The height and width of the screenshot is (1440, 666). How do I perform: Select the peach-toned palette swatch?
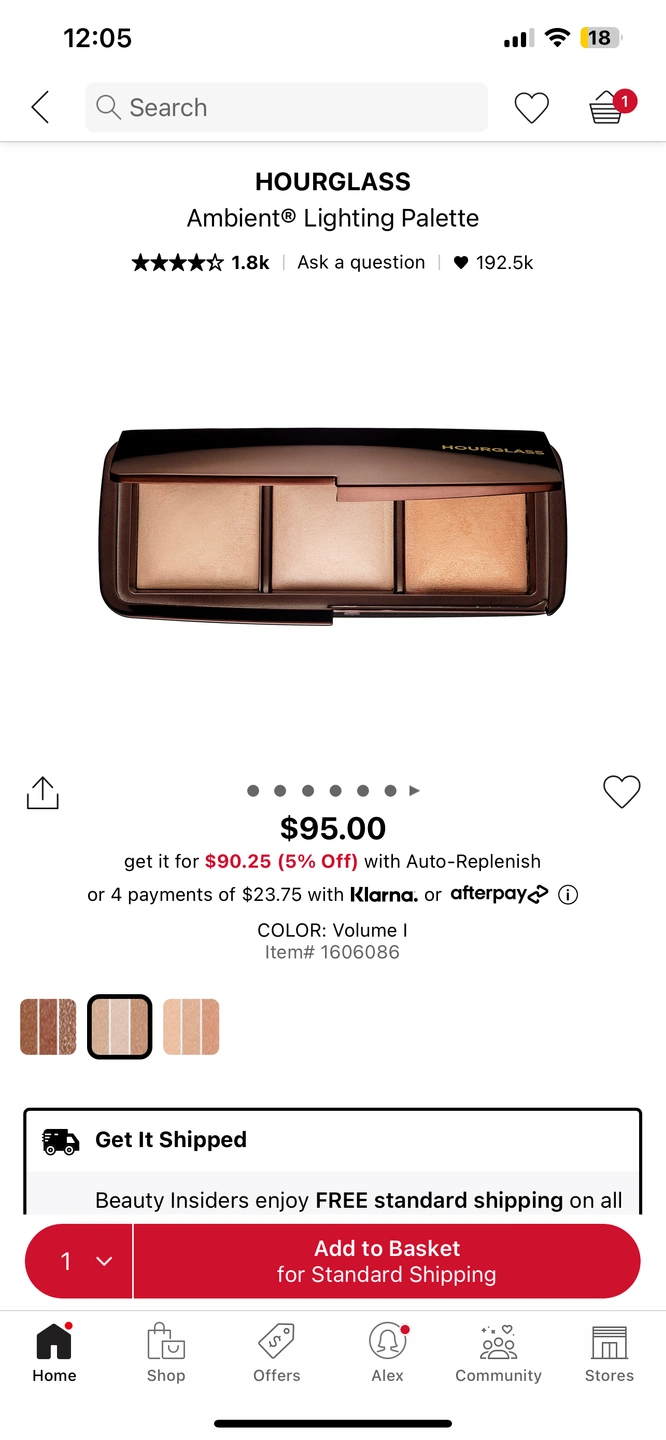(x=191, y=1027)
